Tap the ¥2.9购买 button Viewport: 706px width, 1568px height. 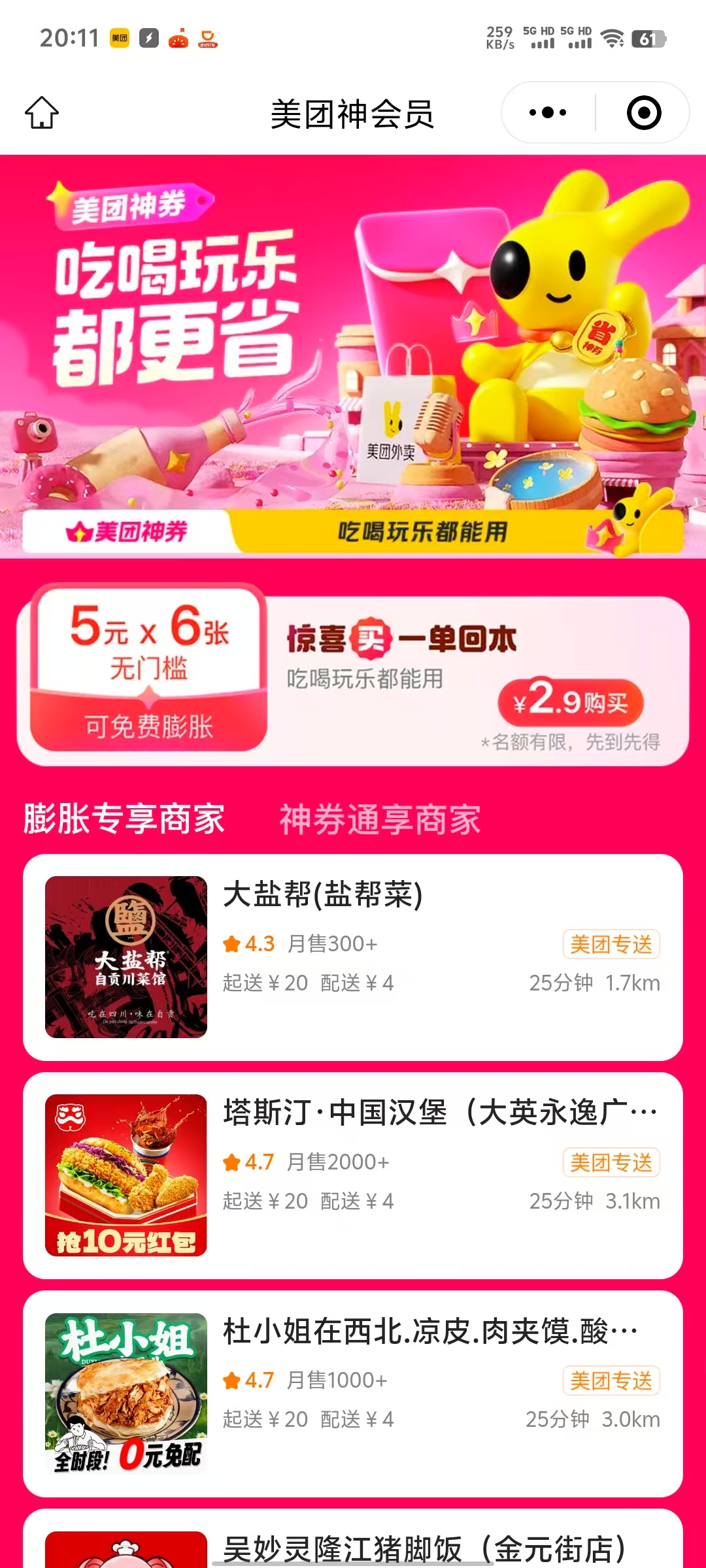click(x=570, y=702)
